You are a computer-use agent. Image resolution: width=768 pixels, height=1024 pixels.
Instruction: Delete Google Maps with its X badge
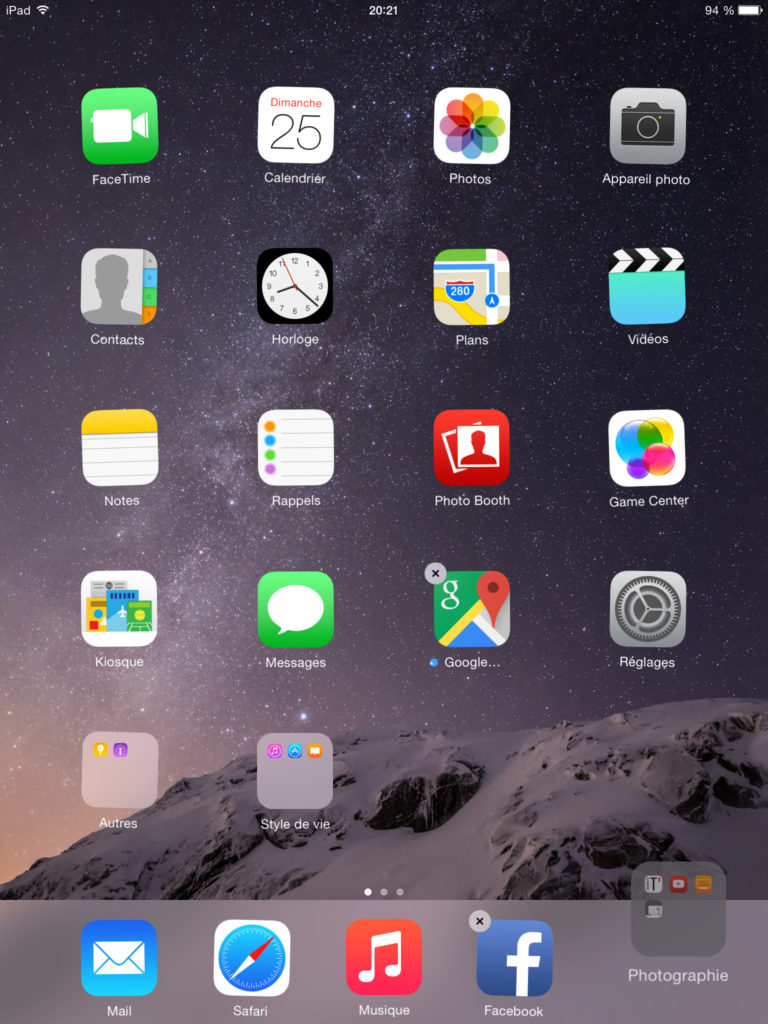435,573
